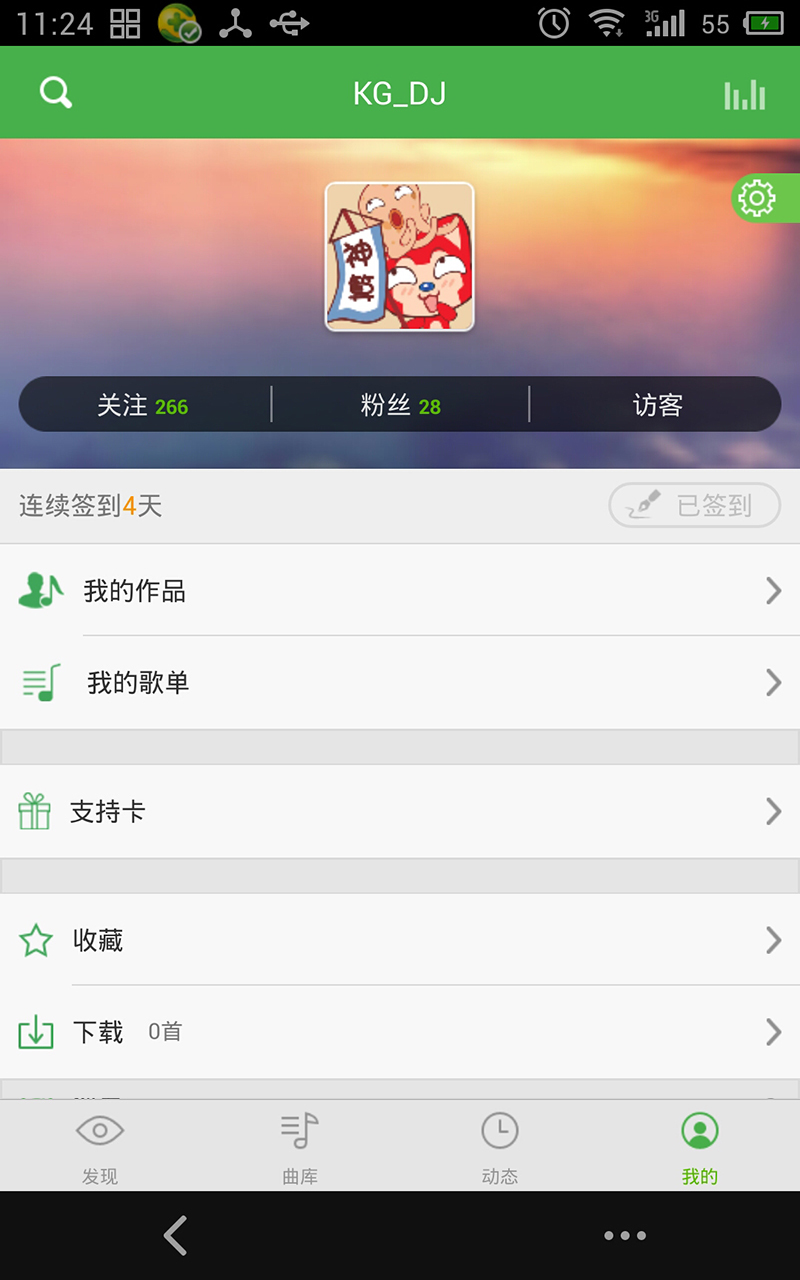Image resolution: width=800 pixels, height=1280 pixels.
Task: Open the now-playing equalizer icon
Action: (745, 95)
